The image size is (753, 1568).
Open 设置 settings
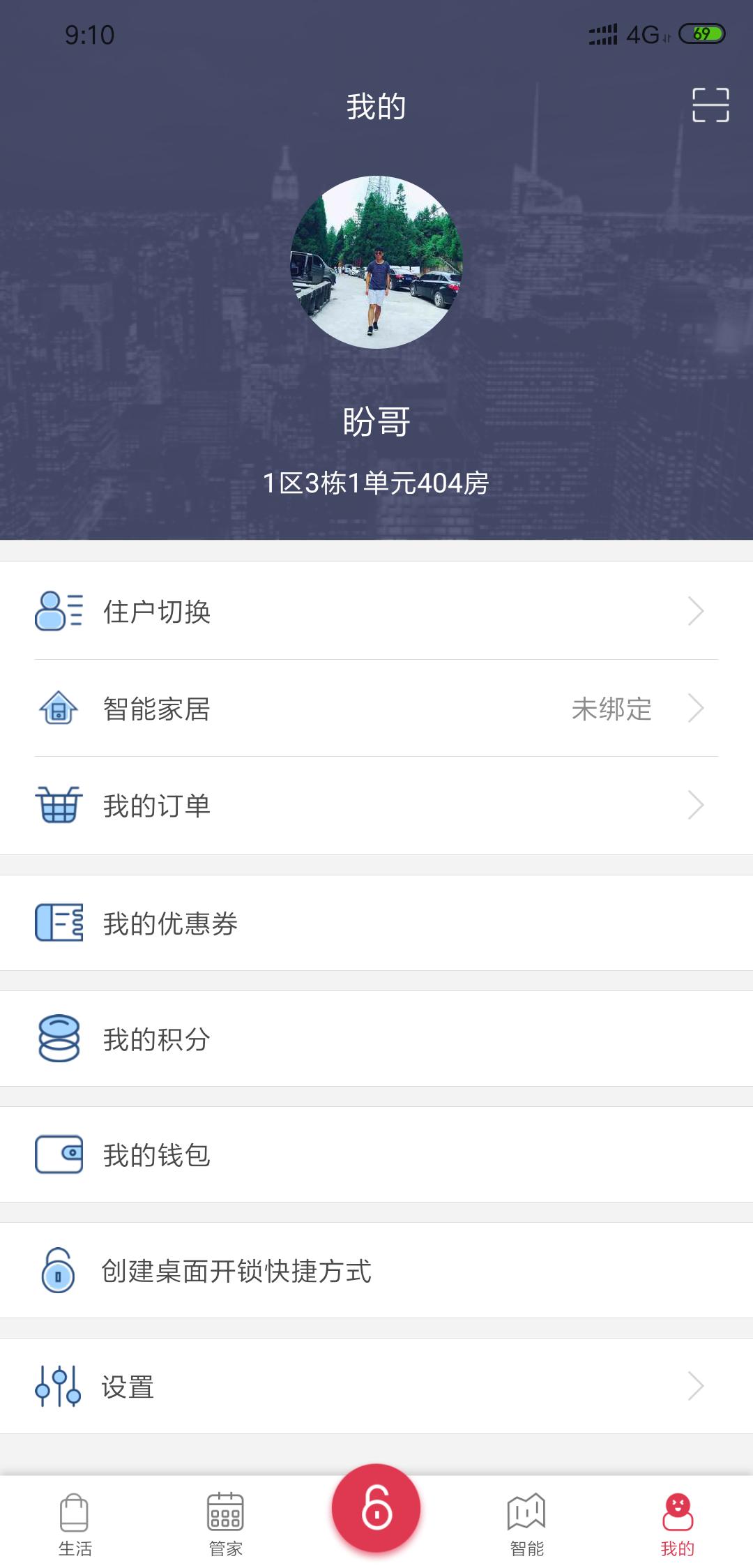[x=376, y=1386]
